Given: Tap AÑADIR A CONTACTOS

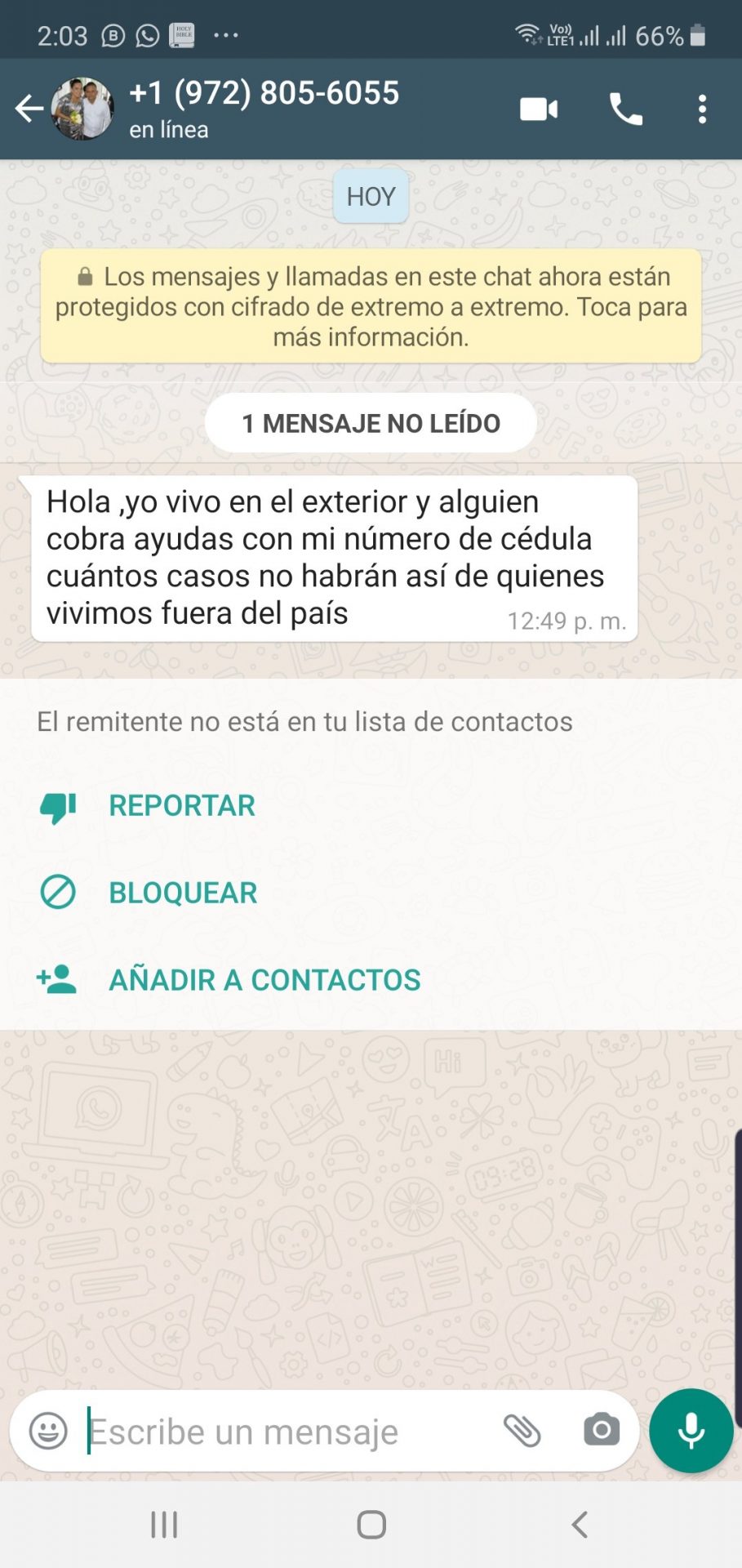Looking at the screenshot, I should pyautogui.click(x=264, y=980).
